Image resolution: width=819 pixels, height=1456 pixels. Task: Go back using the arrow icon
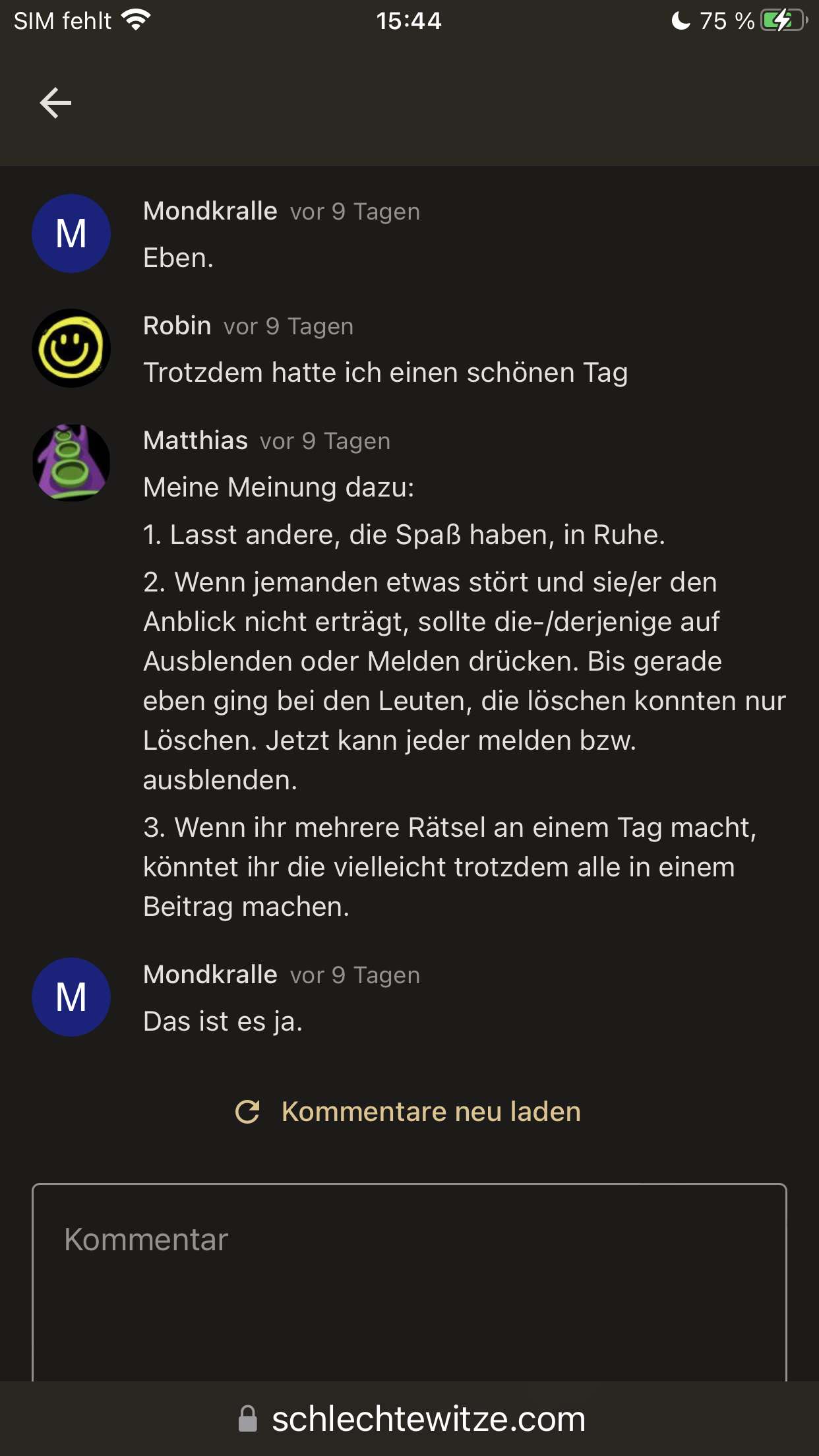coord(56,103)
